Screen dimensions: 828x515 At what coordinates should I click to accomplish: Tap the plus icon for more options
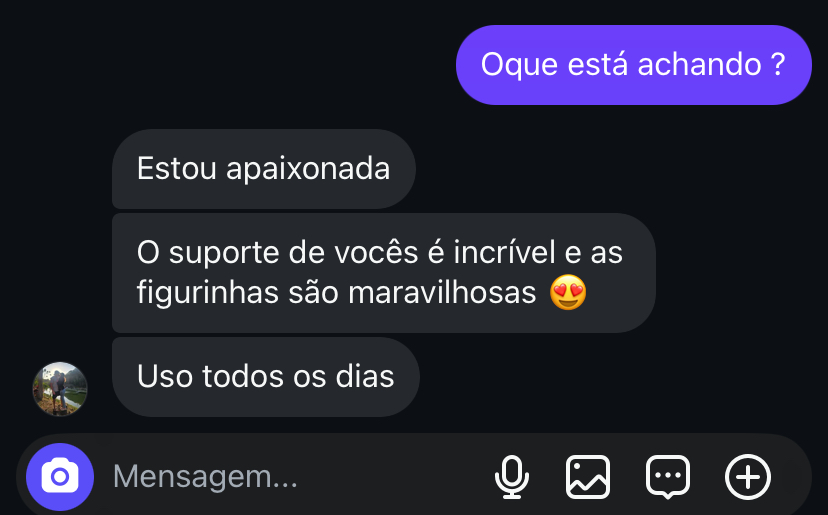(748, 477)
